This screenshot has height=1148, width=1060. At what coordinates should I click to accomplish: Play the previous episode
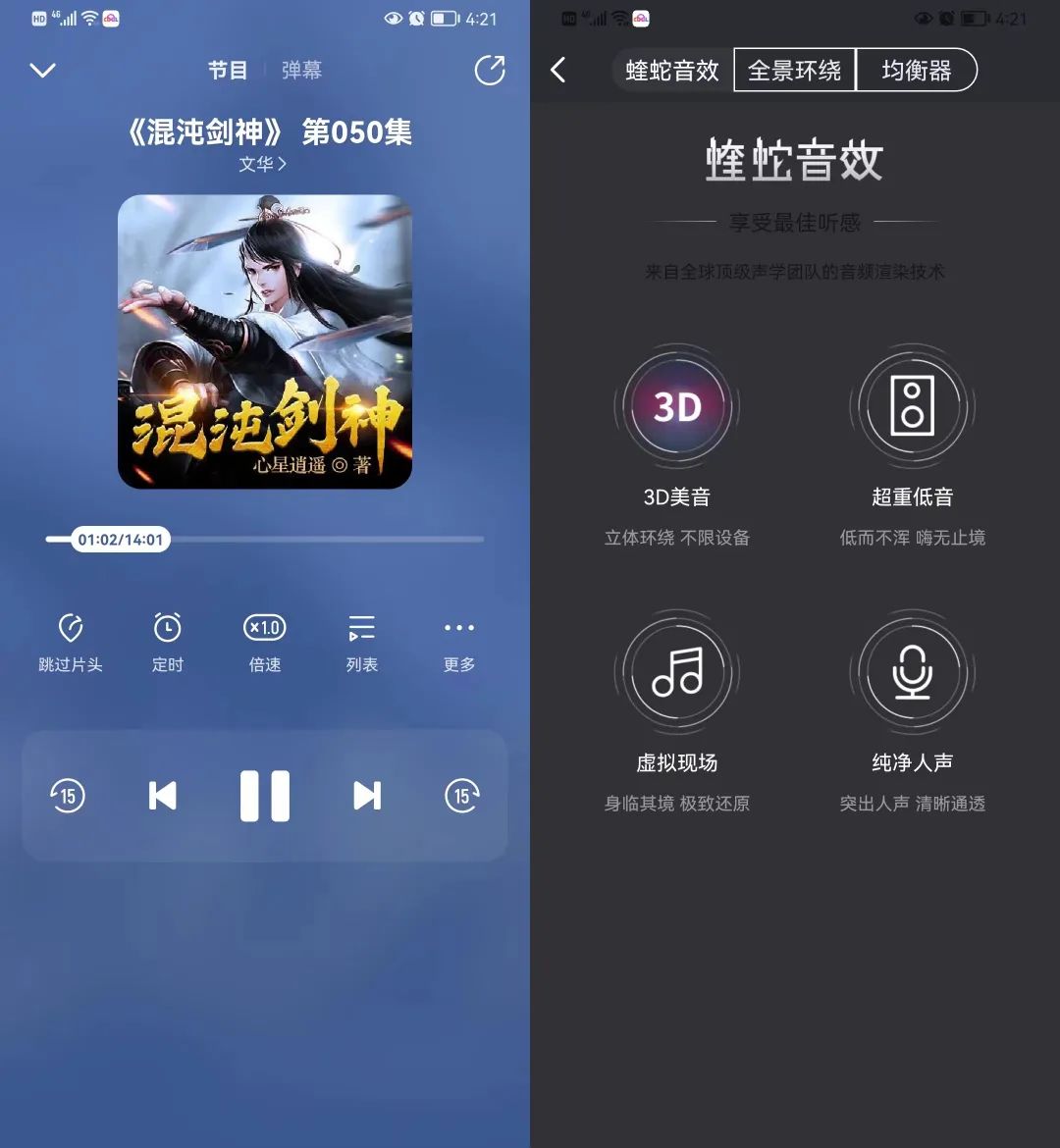[163, 796]
